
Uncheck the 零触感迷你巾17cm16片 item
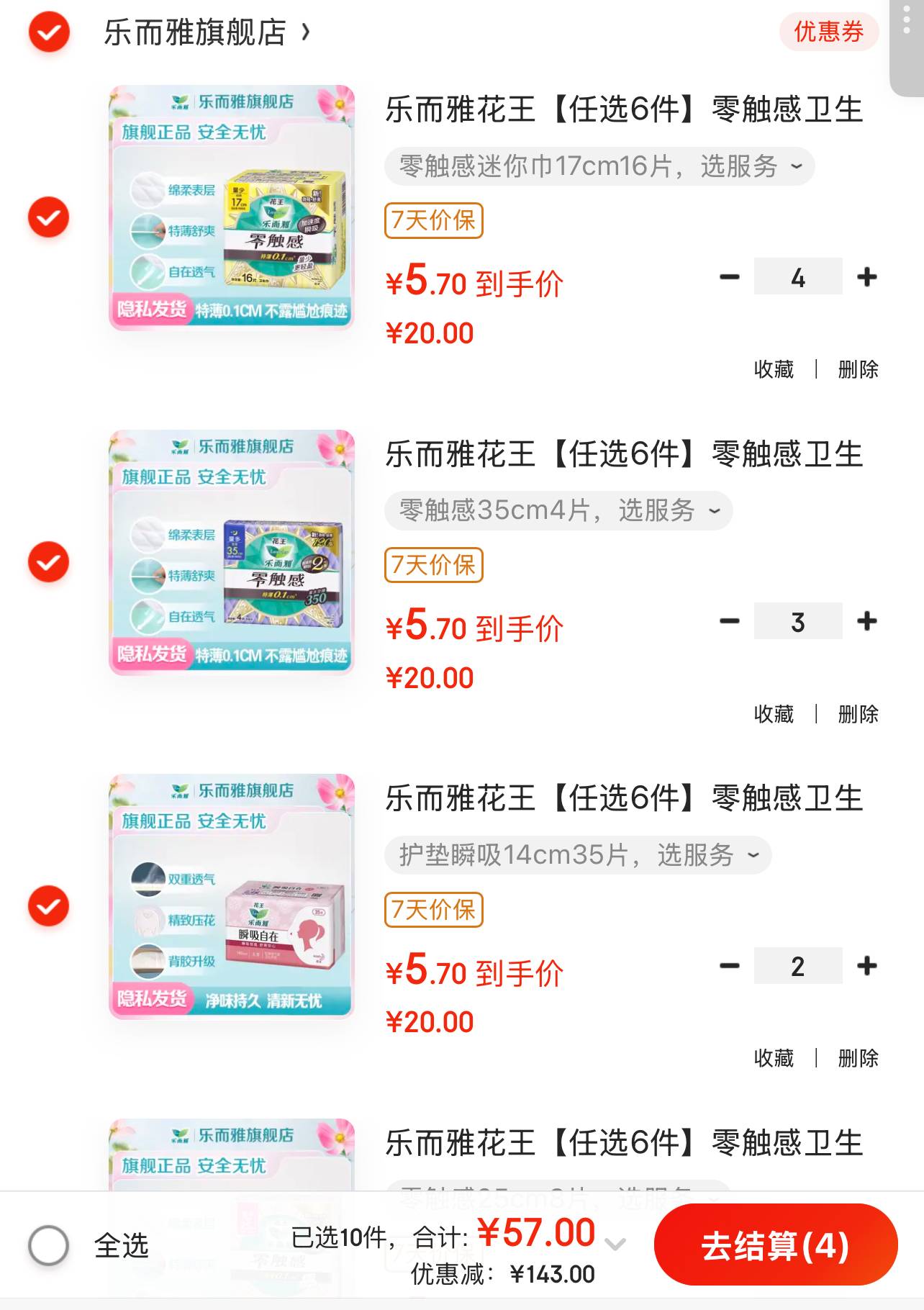pyautogui.click(x=49, y=217)
